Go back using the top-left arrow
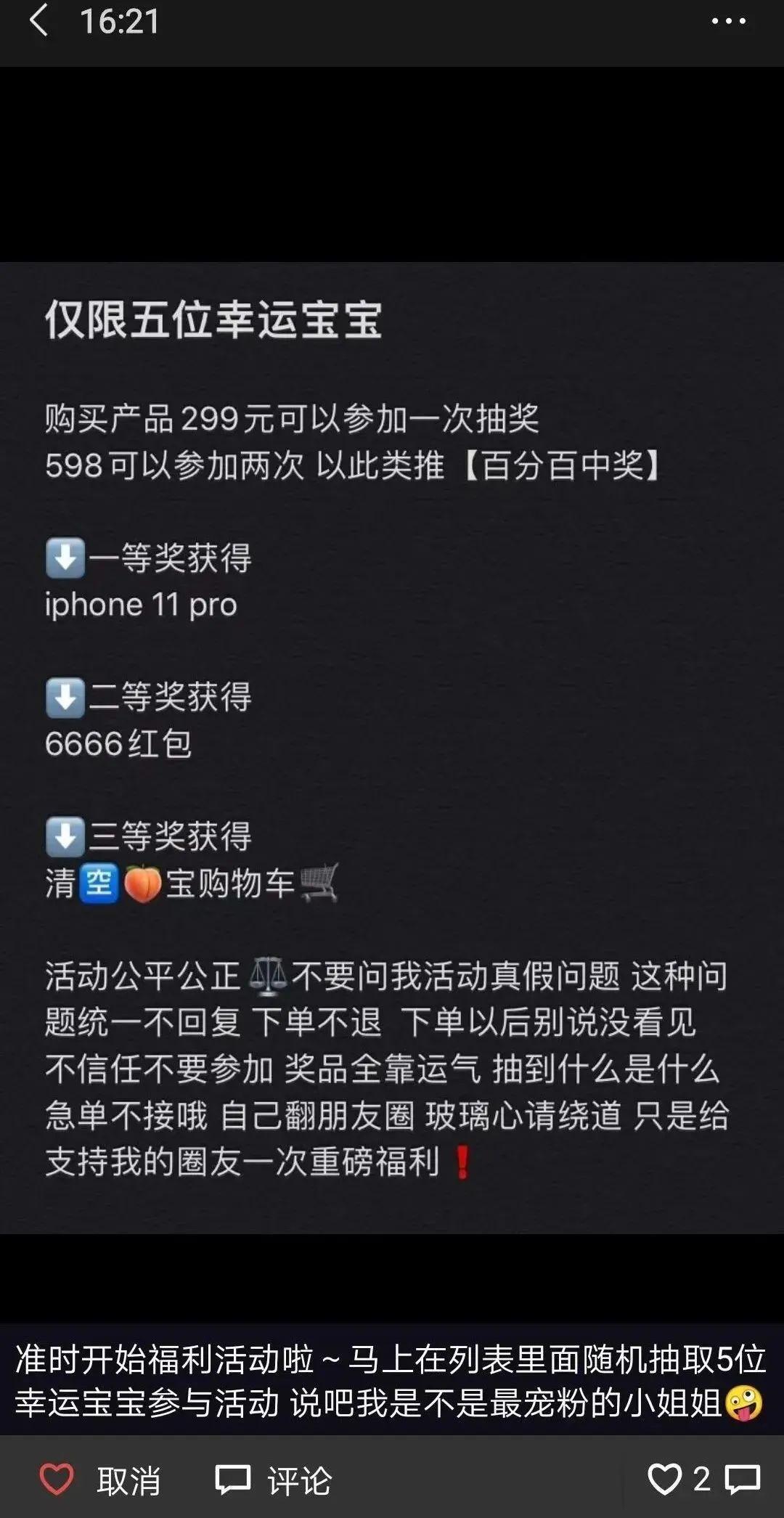 pyautogui.click(x=38, y=21)
